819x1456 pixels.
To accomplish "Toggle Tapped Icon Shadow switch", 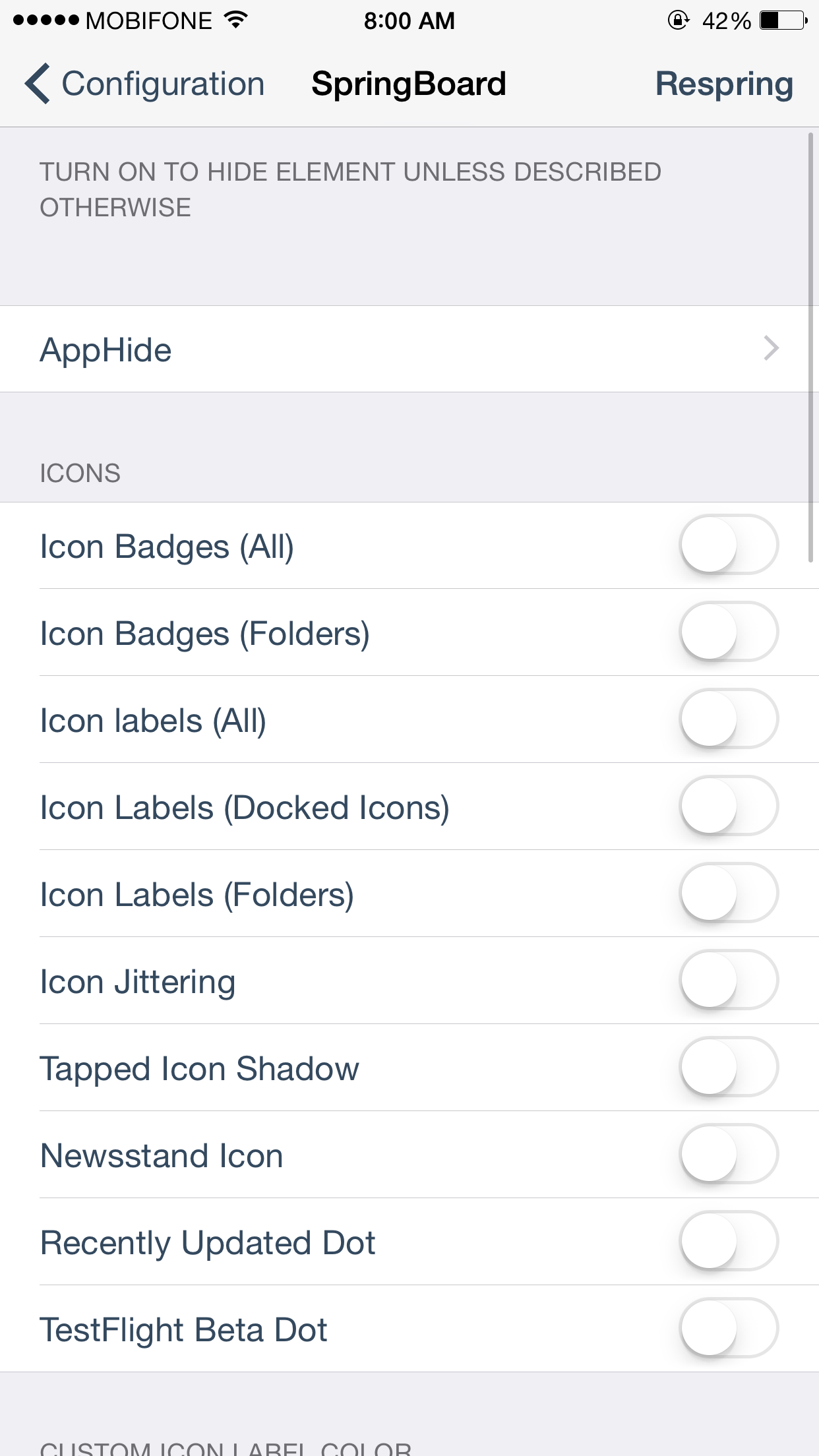I will click(x=729, y=1067).
